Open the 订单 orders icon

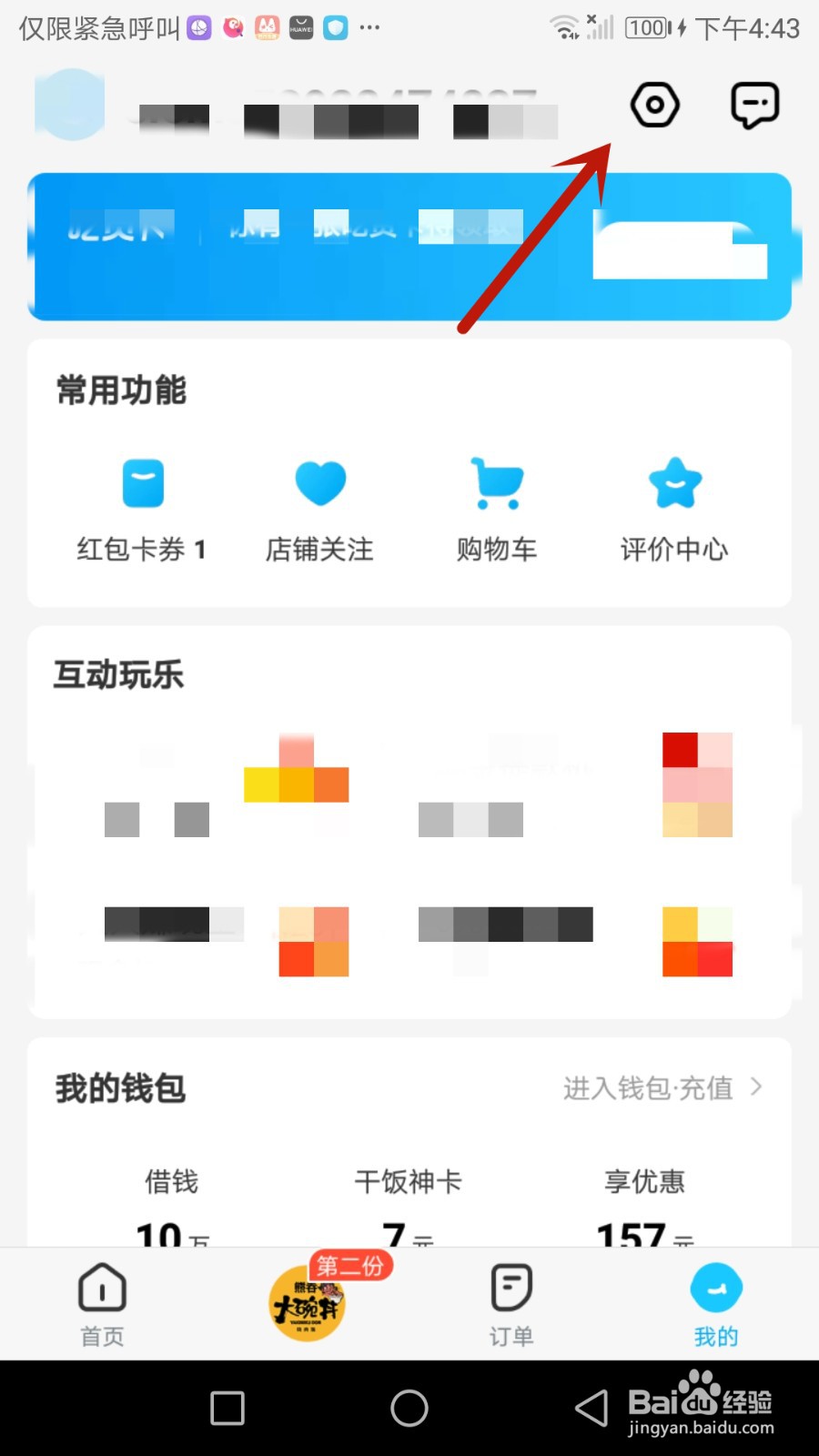pos(510,1301)
